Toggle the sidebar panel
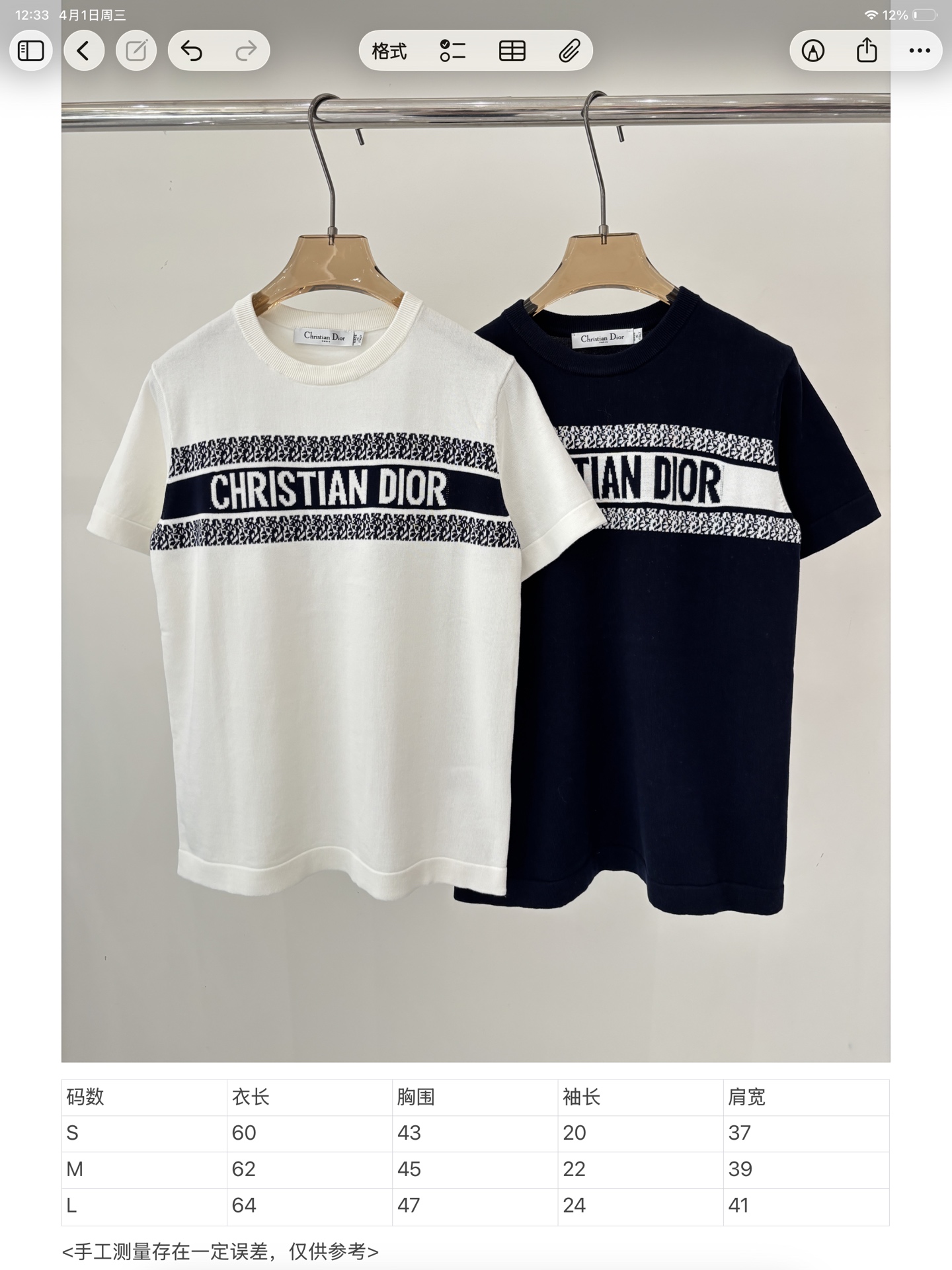This screenshot has width=952, height=1270. 31,51
